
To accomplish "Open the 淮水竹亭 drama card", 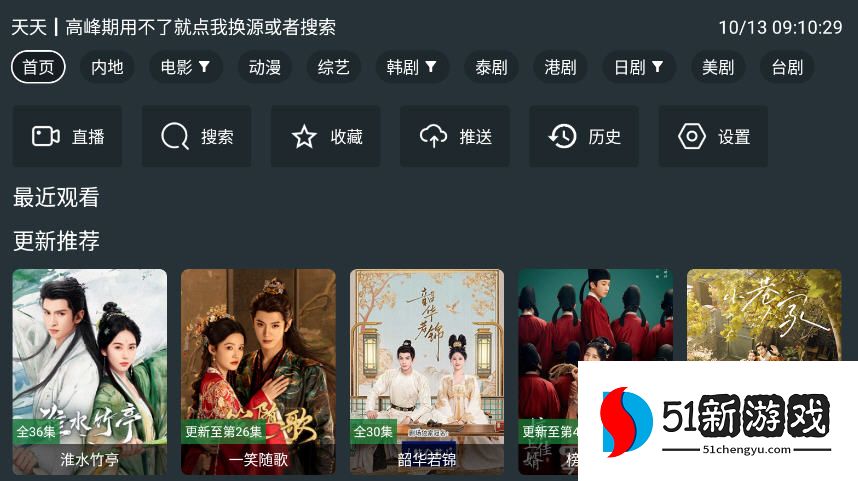I will point(90,370).
